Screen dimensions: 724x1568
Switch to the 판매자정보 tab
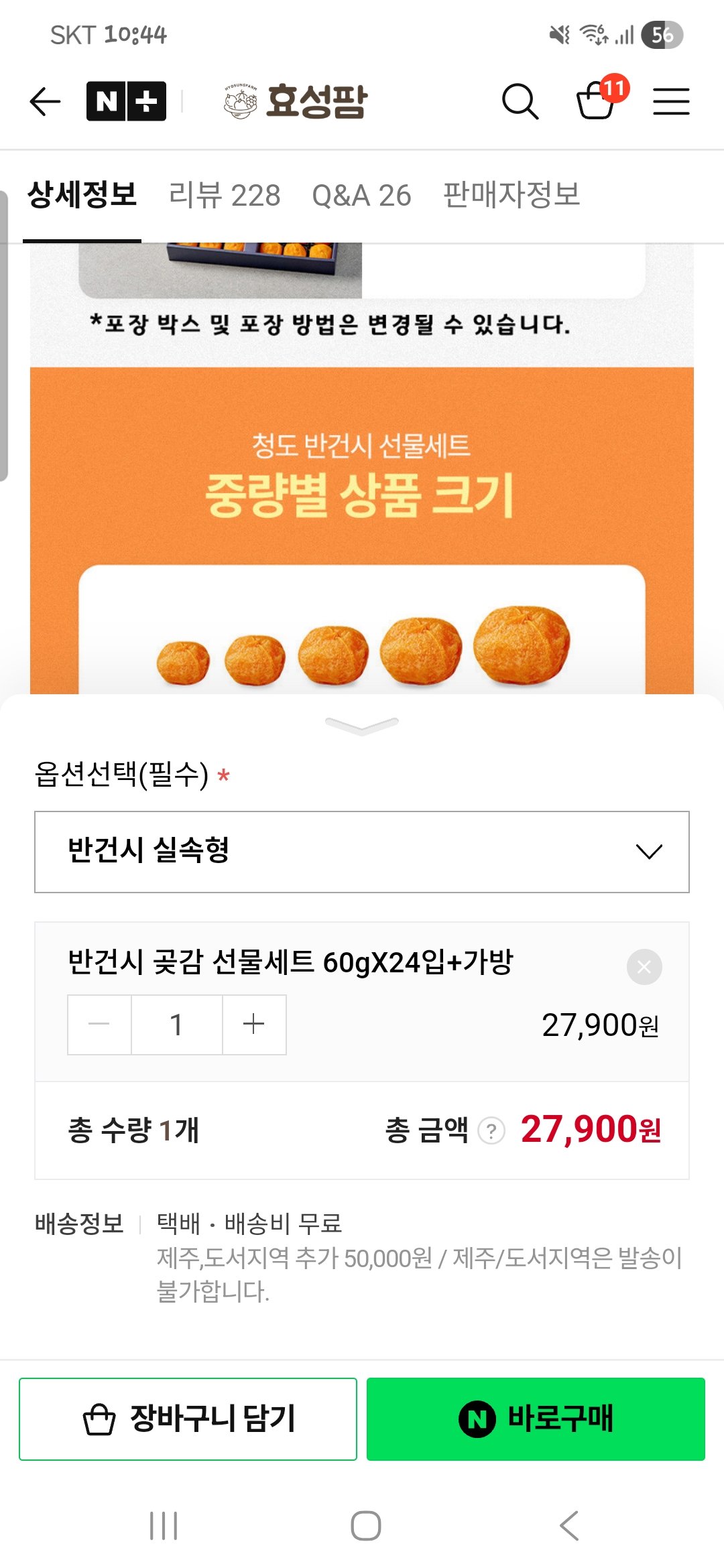point(511,196)
